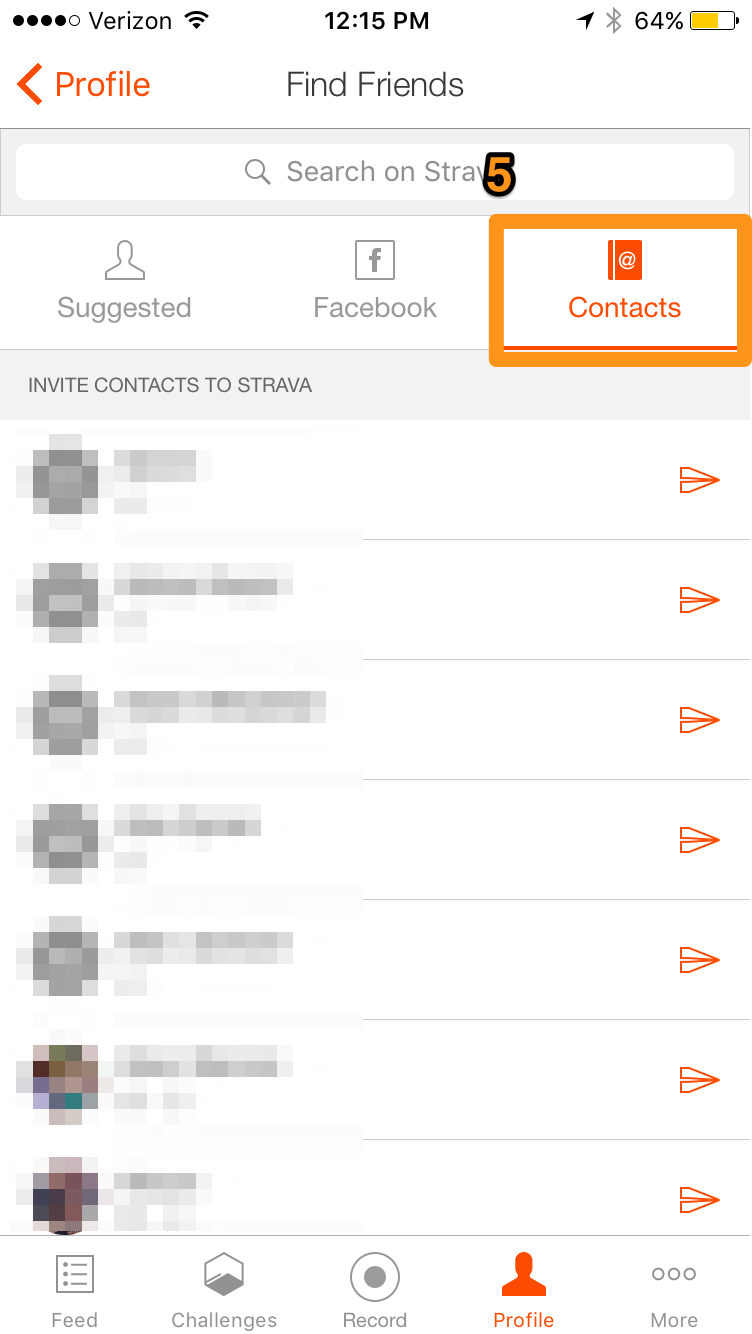
Task: Tap the Profile tab in bottom bar
Action: [x=524, y=1290]
